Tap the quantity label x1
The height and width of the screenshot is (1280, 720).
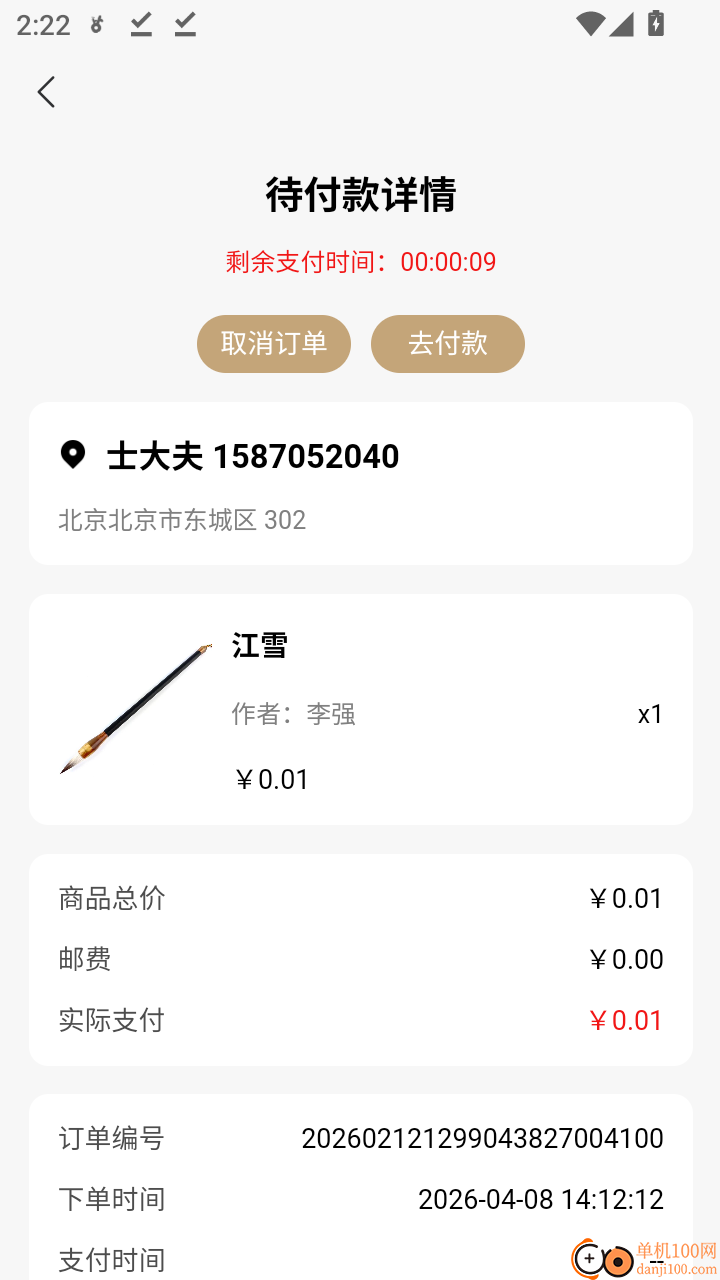[650, 714]
